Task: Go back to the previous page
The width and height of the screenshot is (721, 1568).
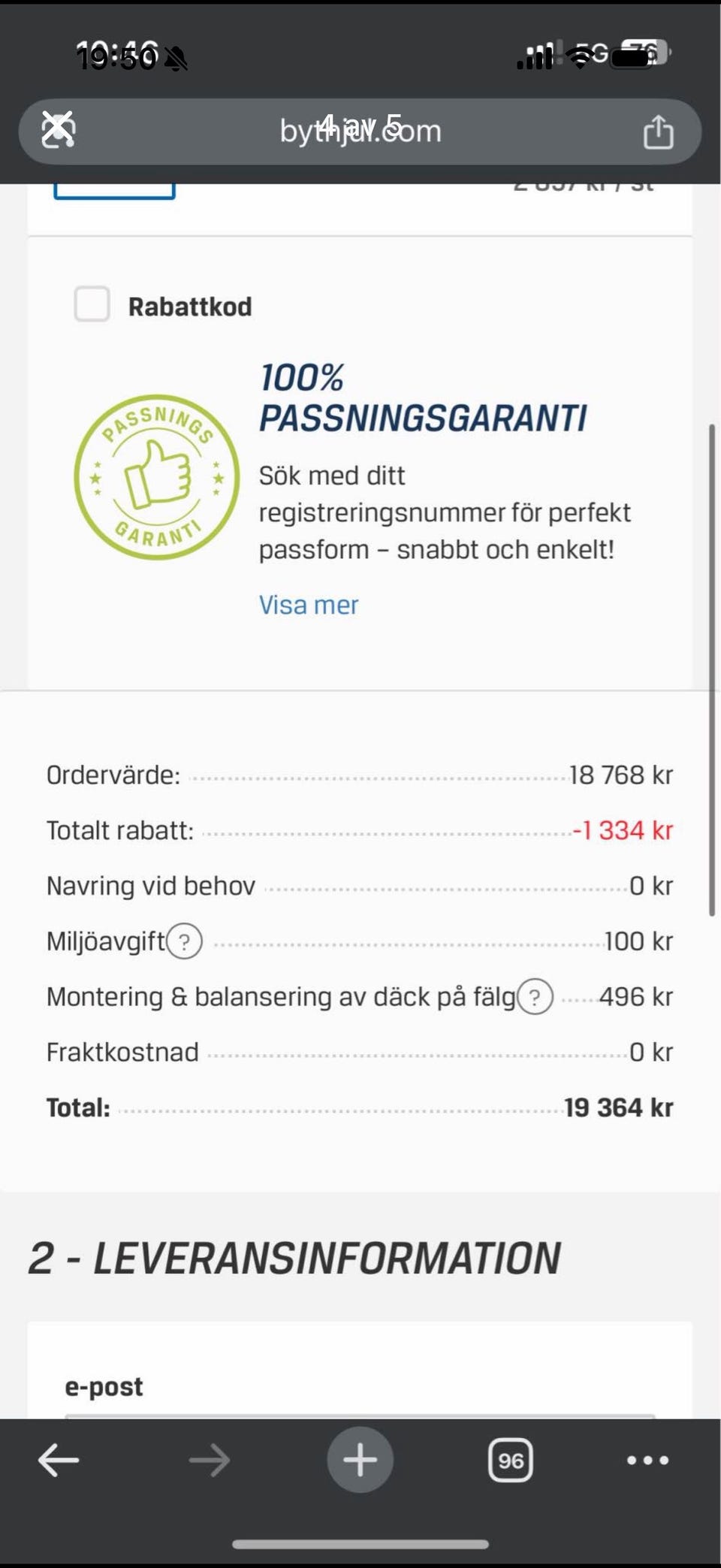Action: [x=59, y=1461]
